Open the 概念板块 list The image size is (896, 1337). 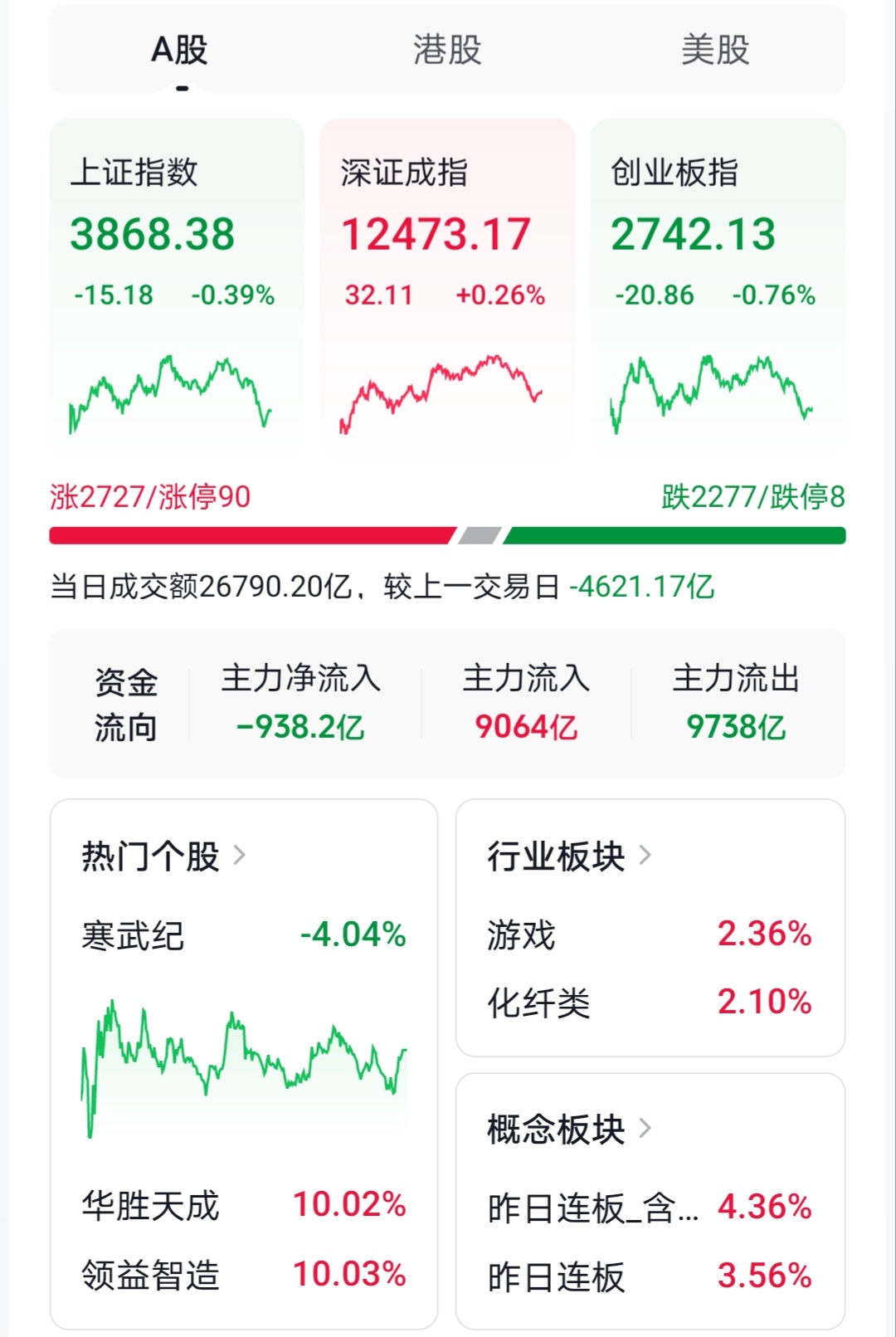tap(569, 1129)
